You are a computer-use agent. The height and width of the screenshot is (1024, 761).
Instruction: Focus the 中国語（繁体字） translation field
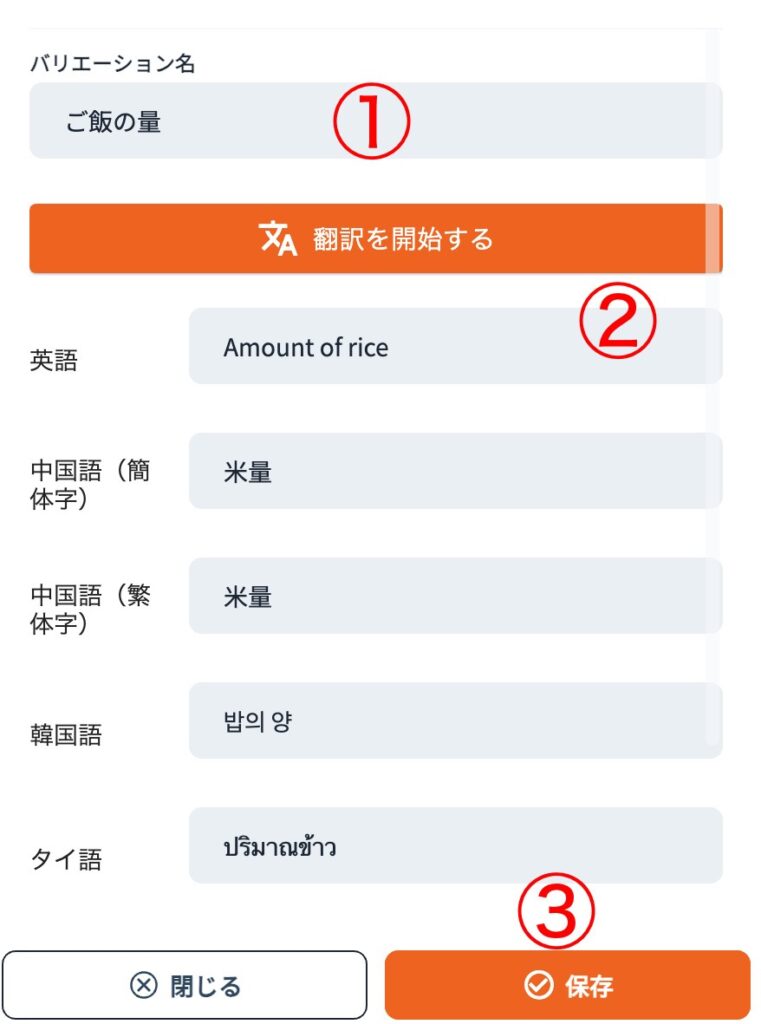click(x=455, y=597)
